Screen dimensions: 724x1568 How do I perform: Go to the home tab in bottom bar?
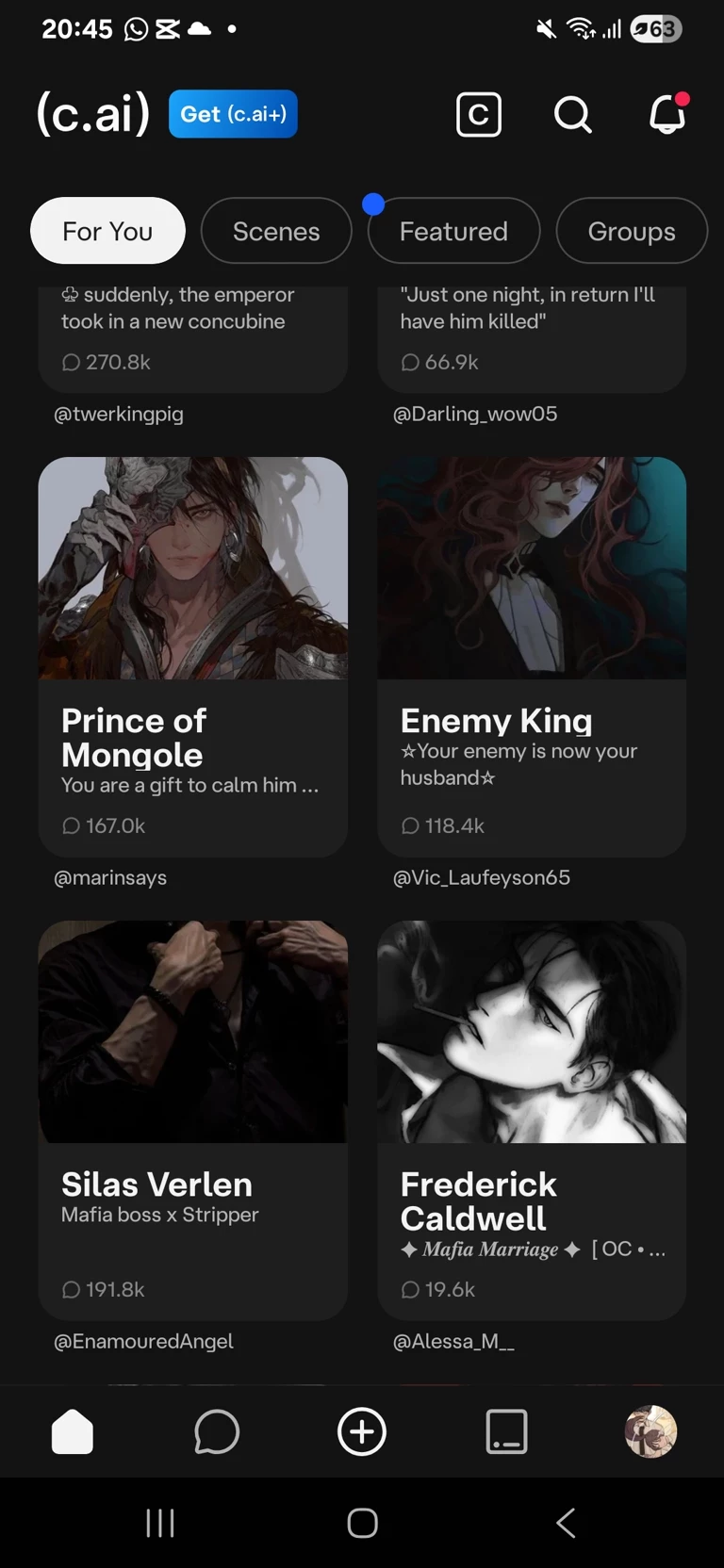point(73,1432)
